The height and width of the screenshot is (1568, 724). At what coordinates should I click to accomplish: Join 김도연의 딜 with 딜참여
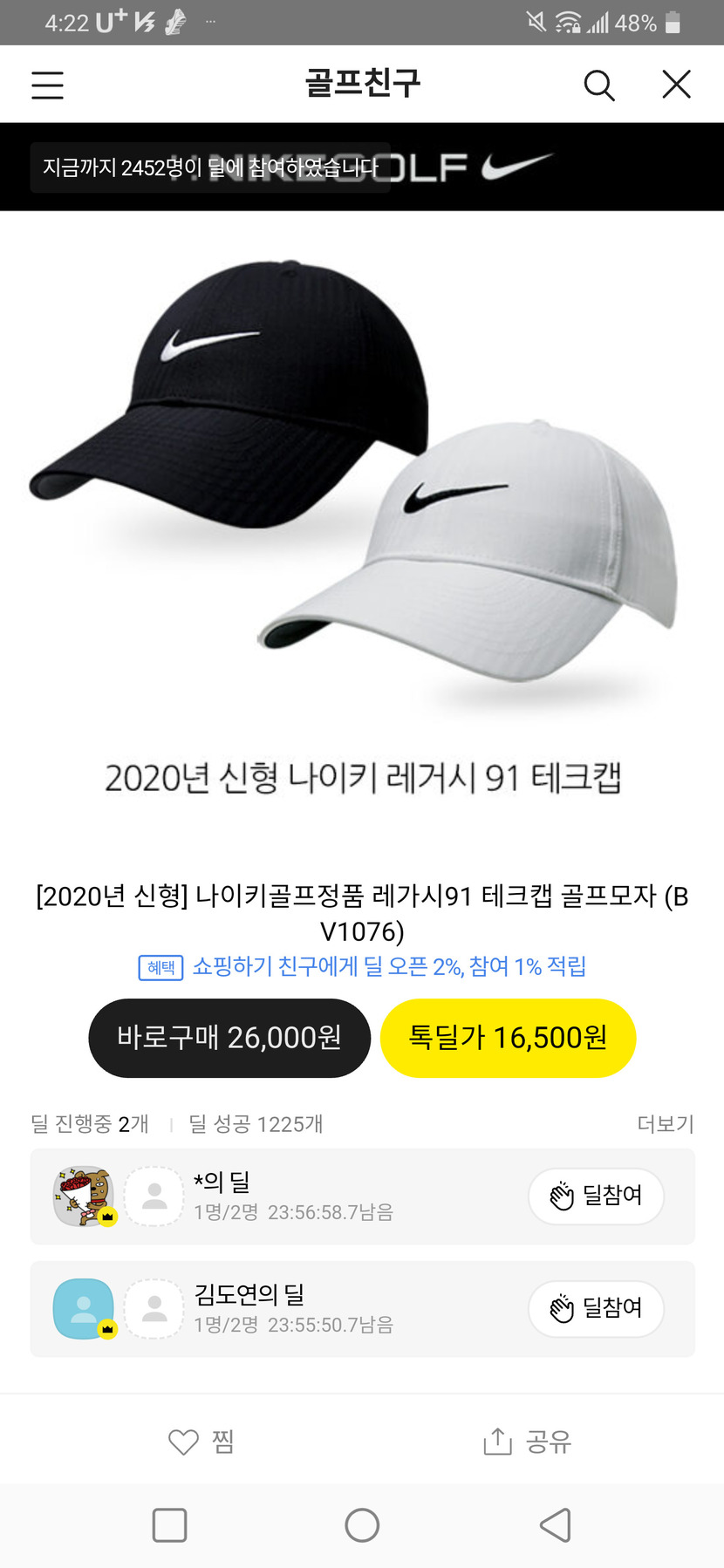click(596, 1308)
